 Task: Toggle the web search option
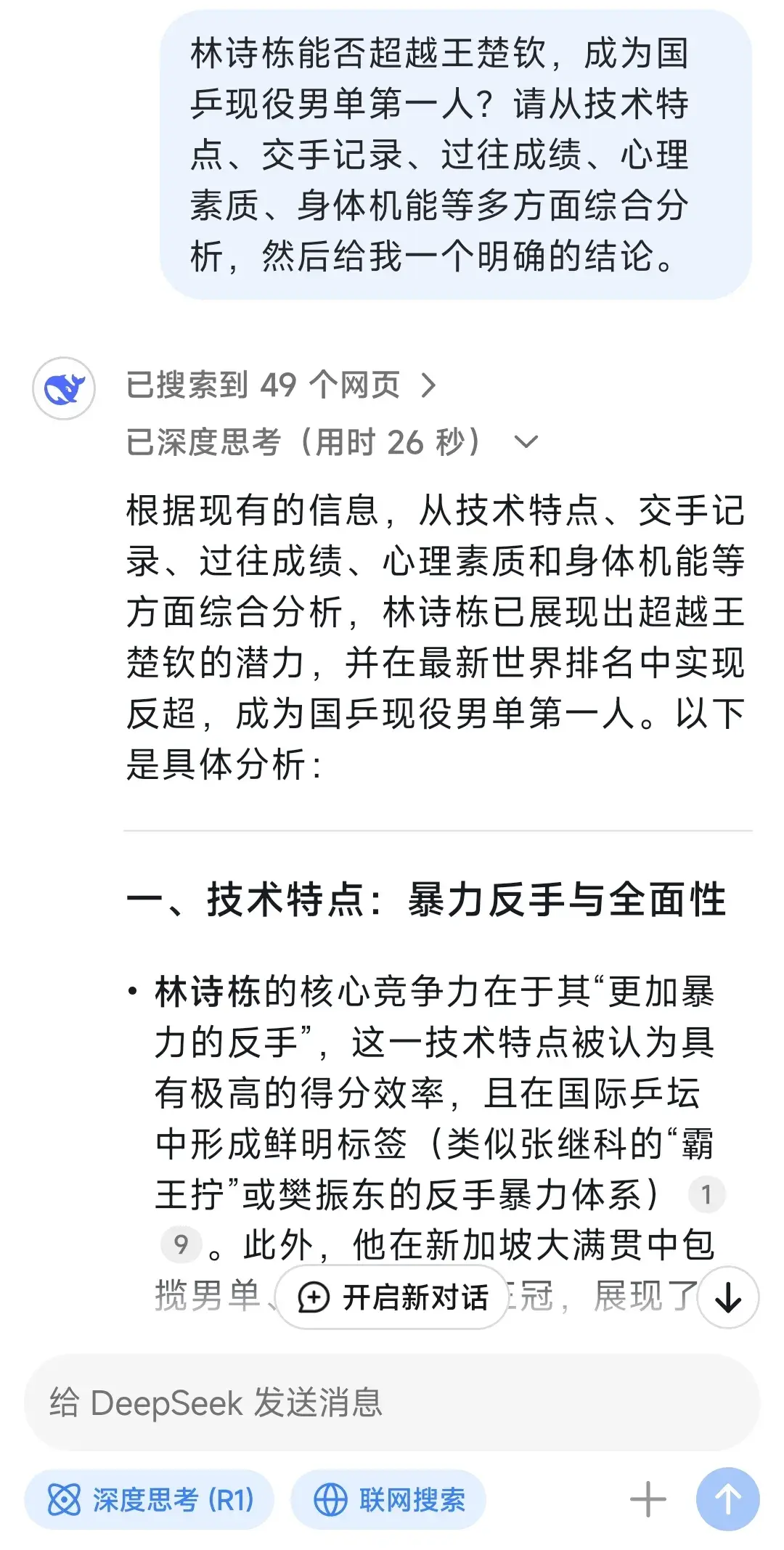point(389,1499)
